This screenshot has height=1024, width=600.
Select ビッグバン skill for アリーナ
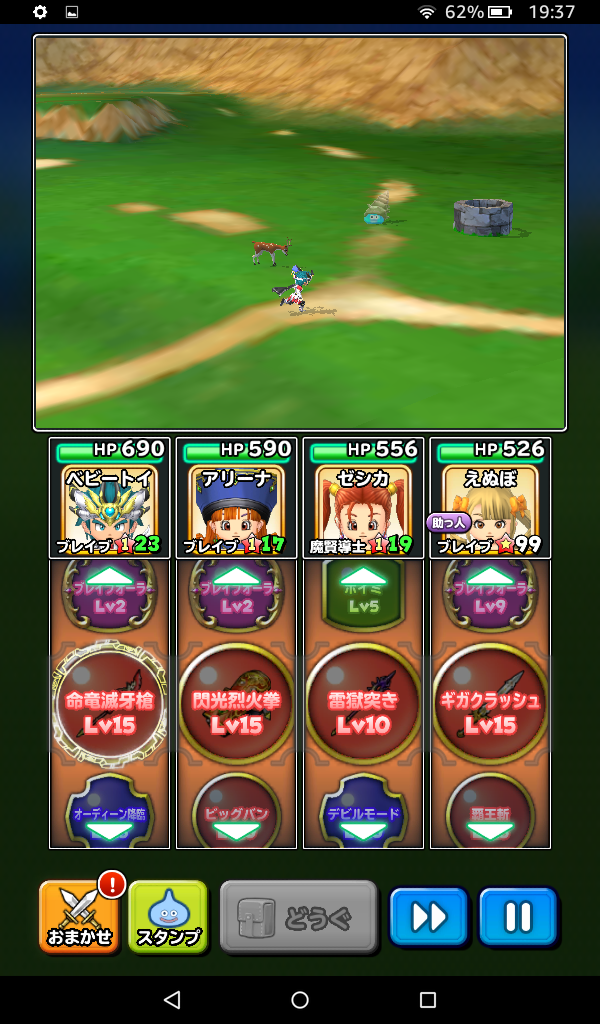tap(236, 812)
